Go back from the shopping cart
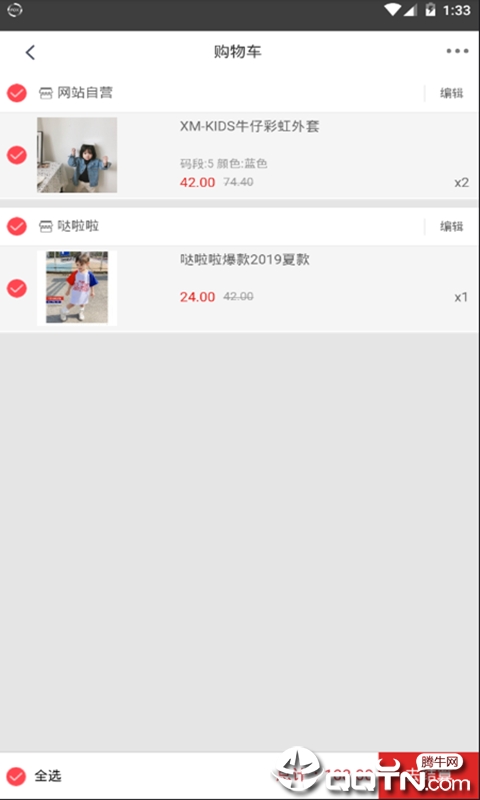Viewport: 480px width, 800px height. [x=30, y=52]
